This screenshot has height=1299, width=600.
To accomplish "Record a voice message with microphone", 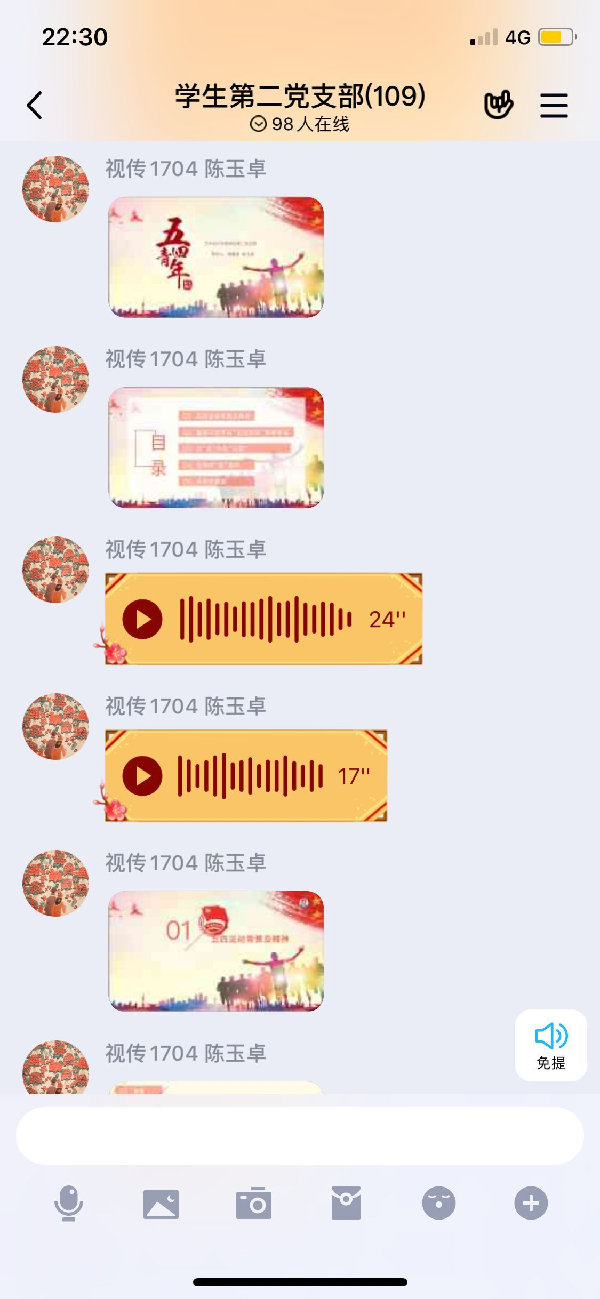I will click(68, 1203).
